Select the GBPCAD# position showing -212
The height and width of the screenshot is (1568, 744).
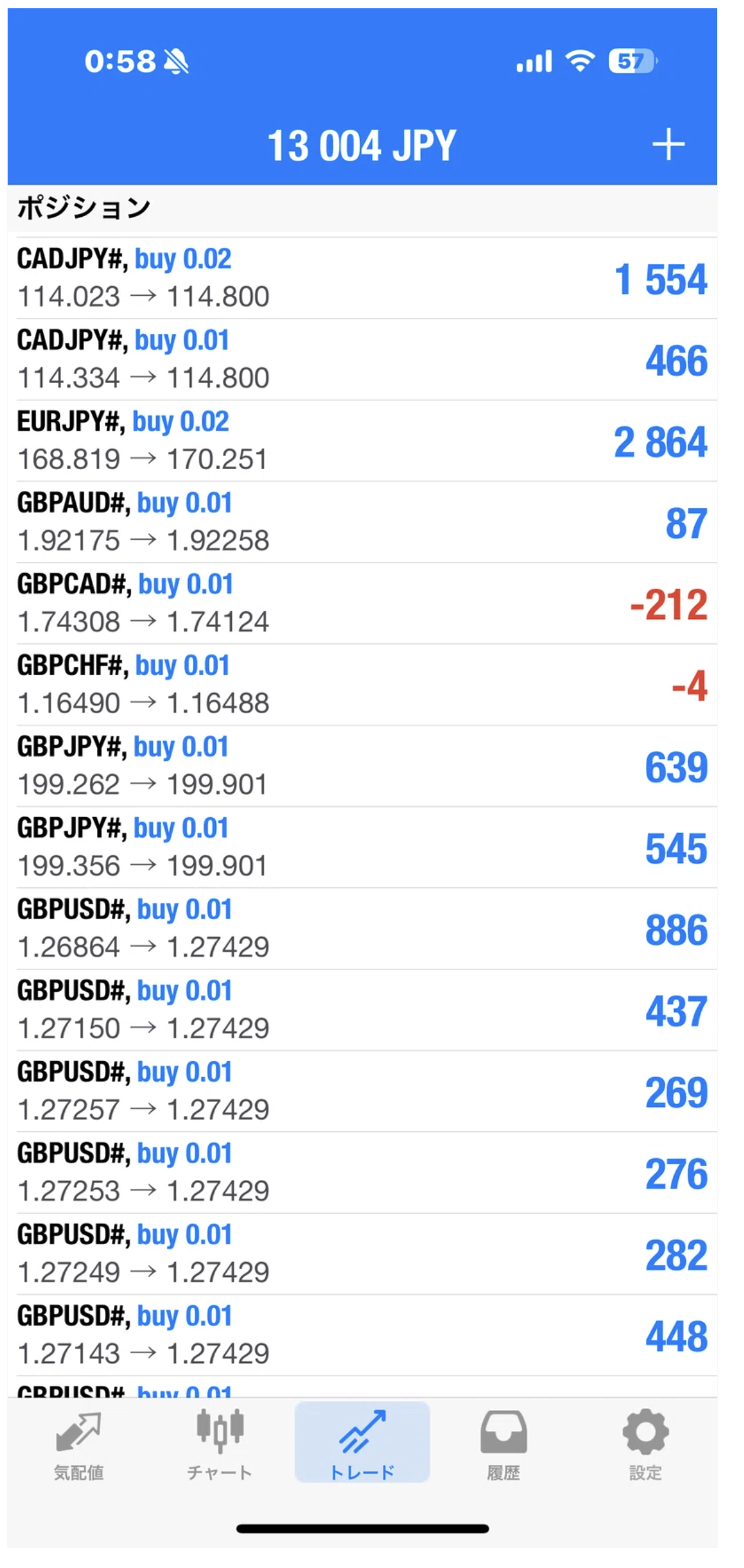[x=362, y=604]
